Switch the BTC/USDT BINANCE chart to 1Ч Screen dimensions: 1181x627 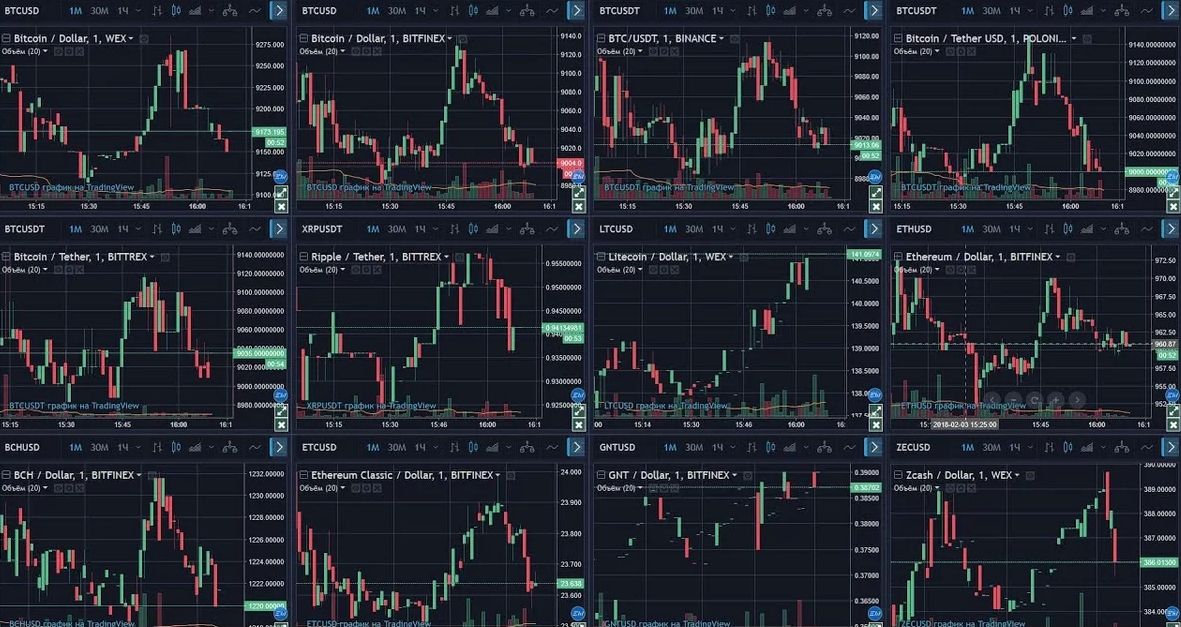[x=717, y=11]
